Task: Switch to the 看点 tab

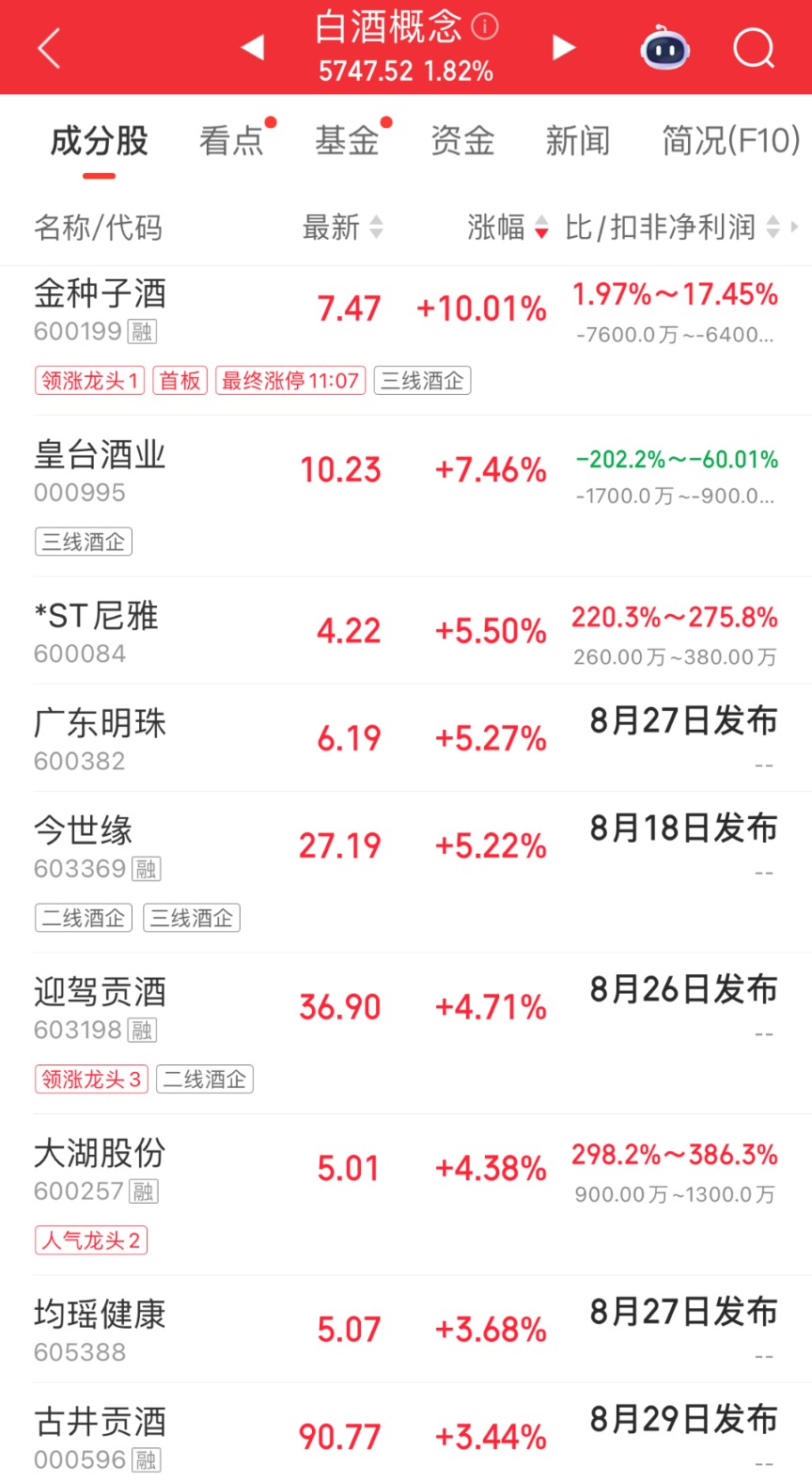Action: point(231,141)
